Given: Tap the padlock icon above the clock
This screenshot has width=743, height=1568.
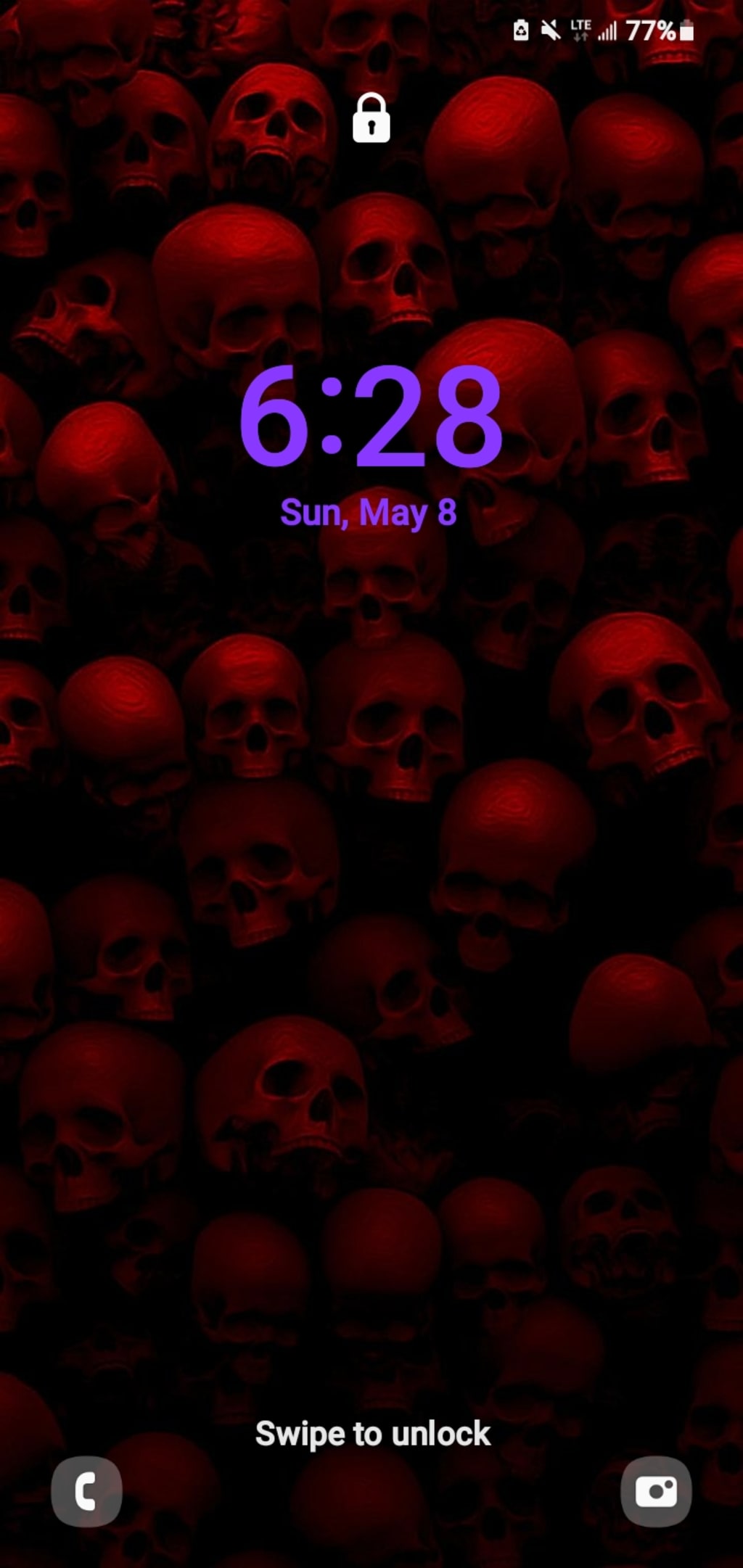Looking at the screenshot, I should [x=371, y=118].
